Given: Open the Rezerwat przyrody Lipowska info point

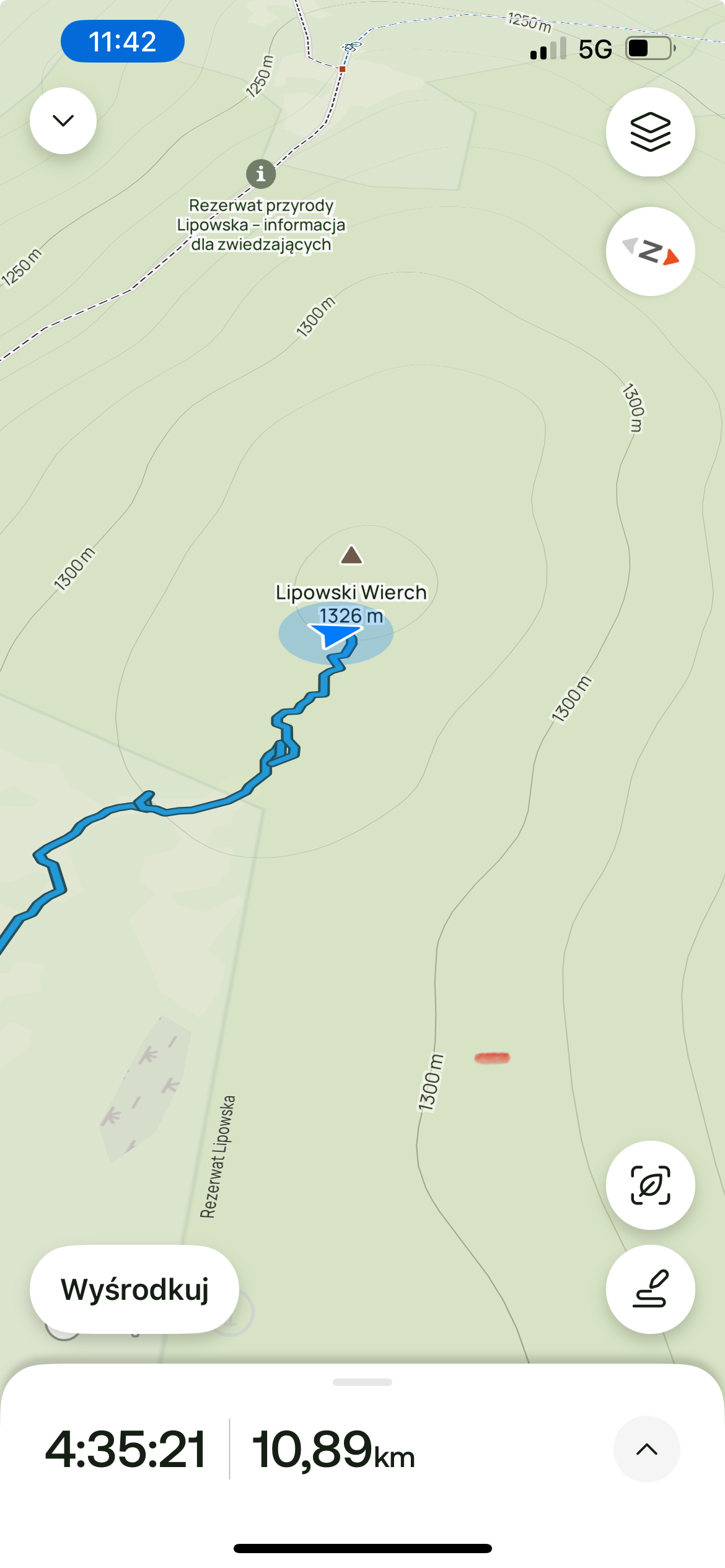Looking at the screenshot, I should tap(261, 174).
